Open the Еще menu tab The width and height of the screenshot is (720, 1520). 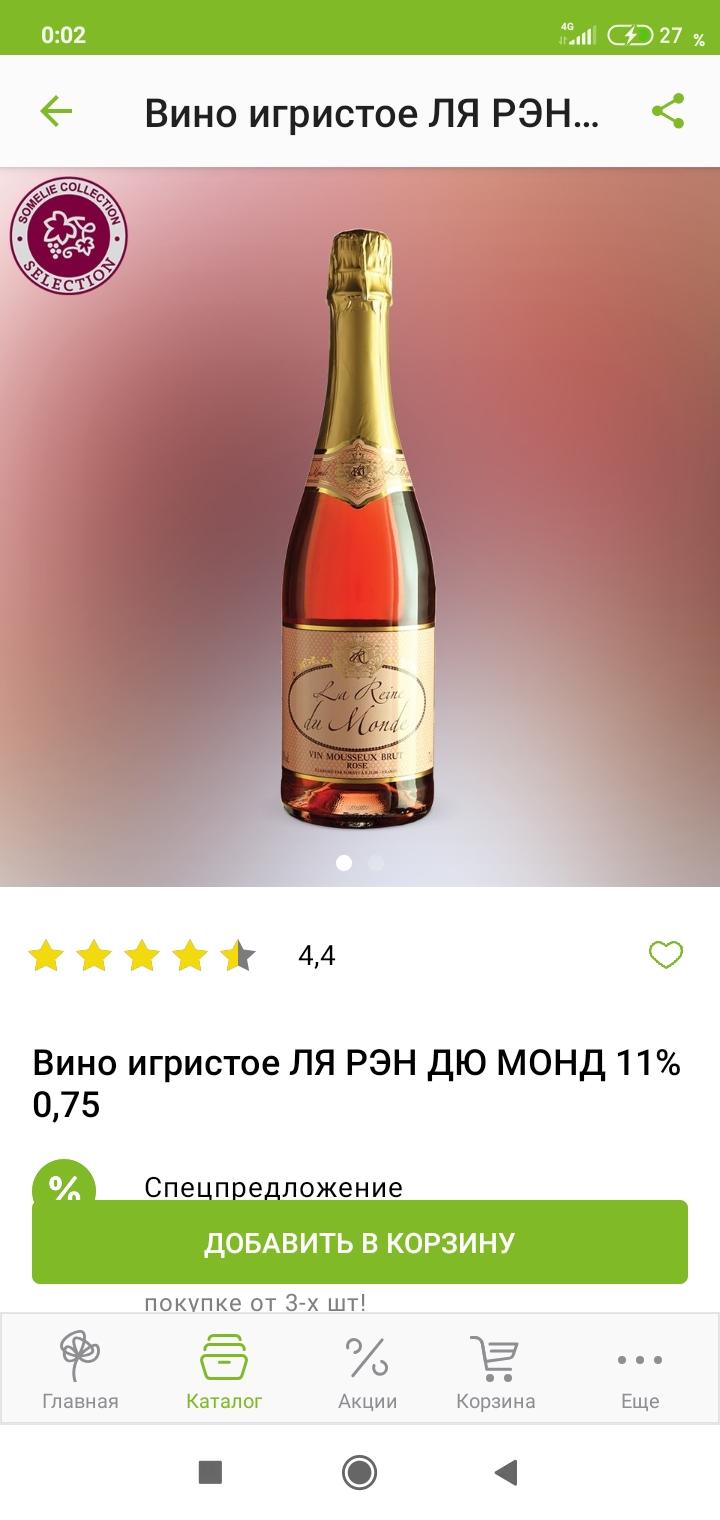(x=640, y=1370)
